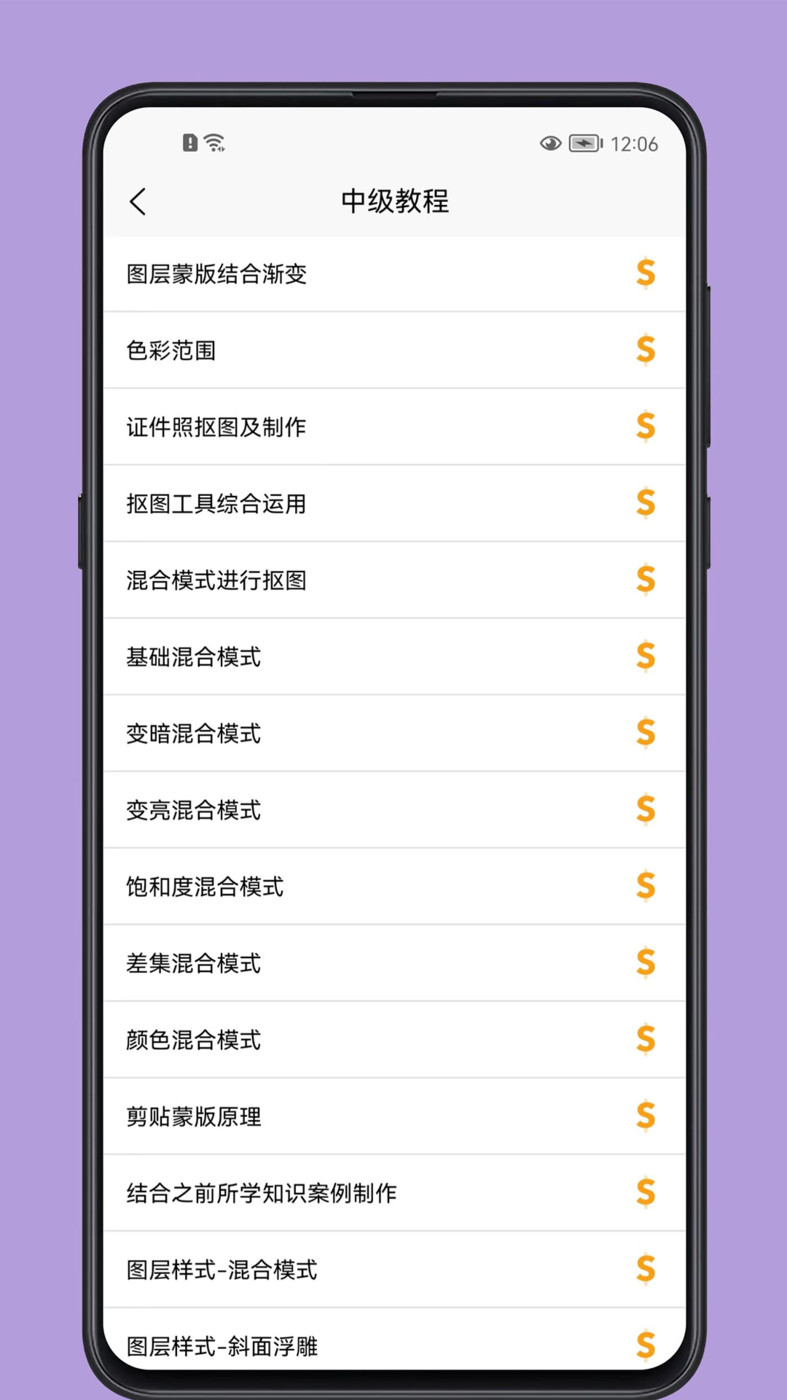The image size is (787, 1400).
Task: Go back from 中级教程 page
Action: click(138, 202)
